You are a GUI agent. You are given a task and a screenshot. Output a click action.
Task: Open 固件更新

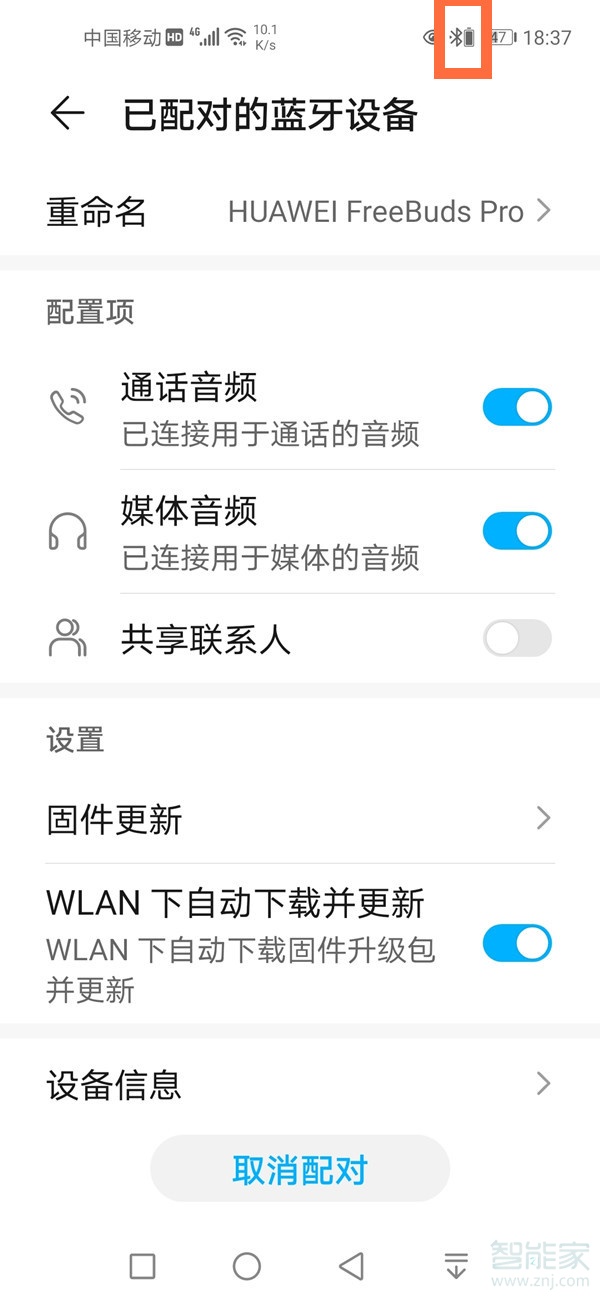click(x=300, y=819)
